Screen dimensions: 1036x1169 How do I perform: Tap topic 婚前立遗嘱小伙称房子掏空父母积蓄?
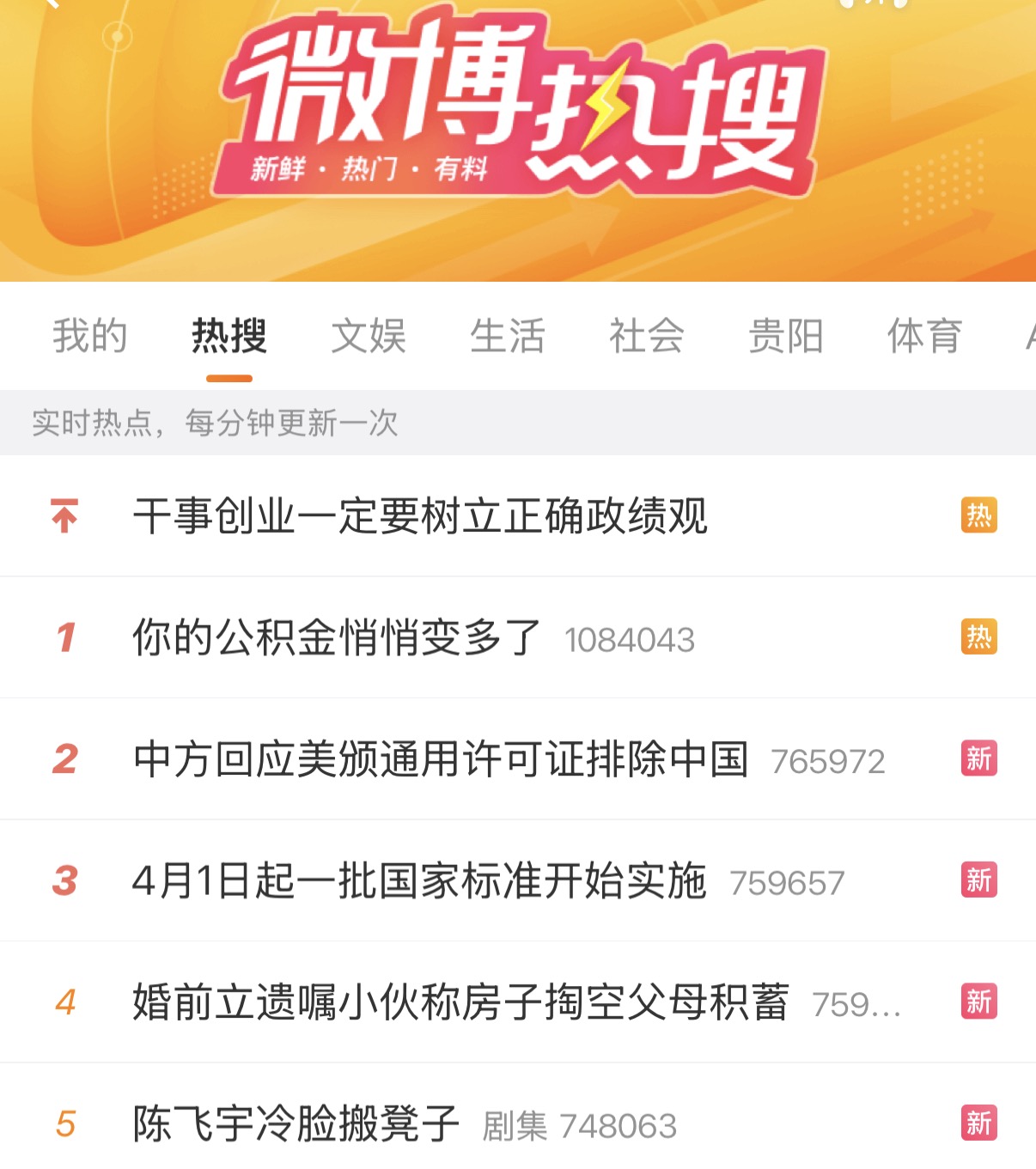[x=460, y=1003]
